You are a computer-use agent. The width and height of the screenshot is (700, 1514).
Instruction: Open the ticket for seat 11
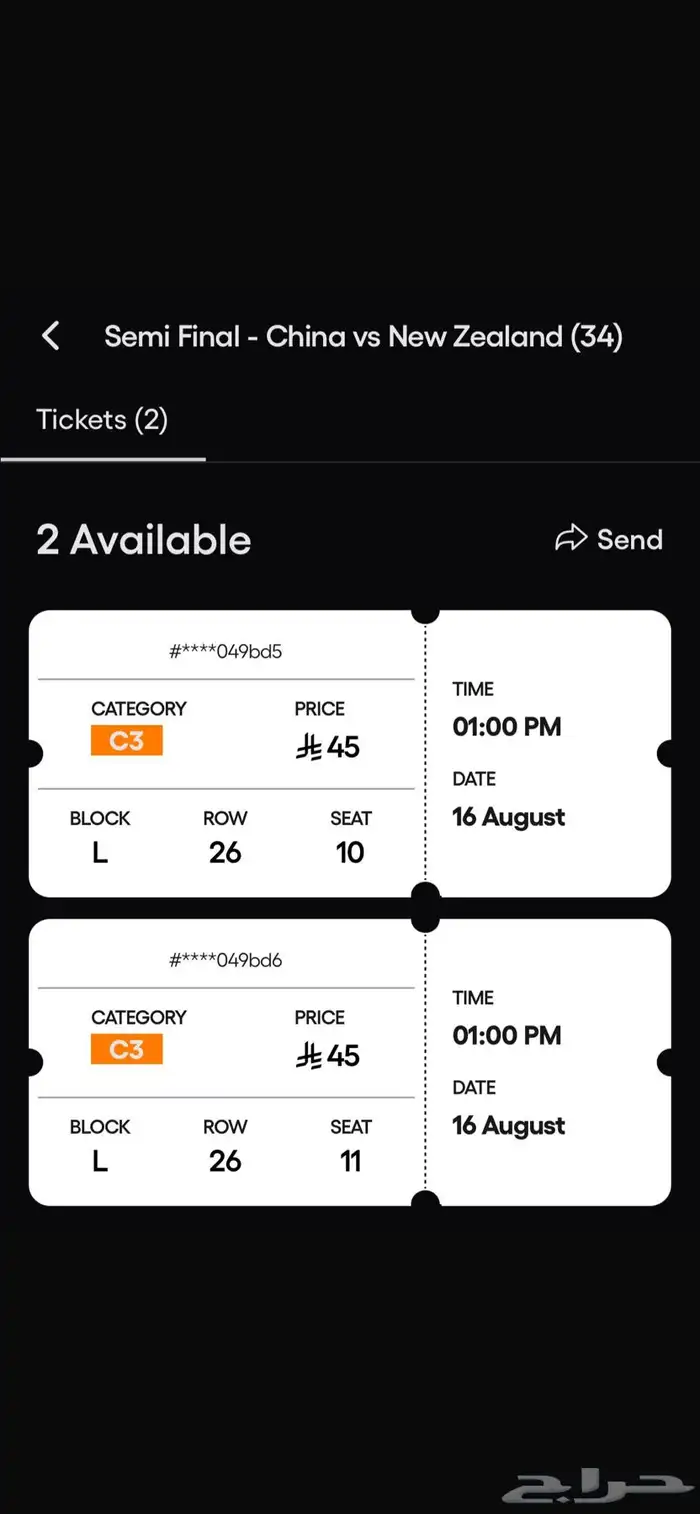tap(349, 1062)
